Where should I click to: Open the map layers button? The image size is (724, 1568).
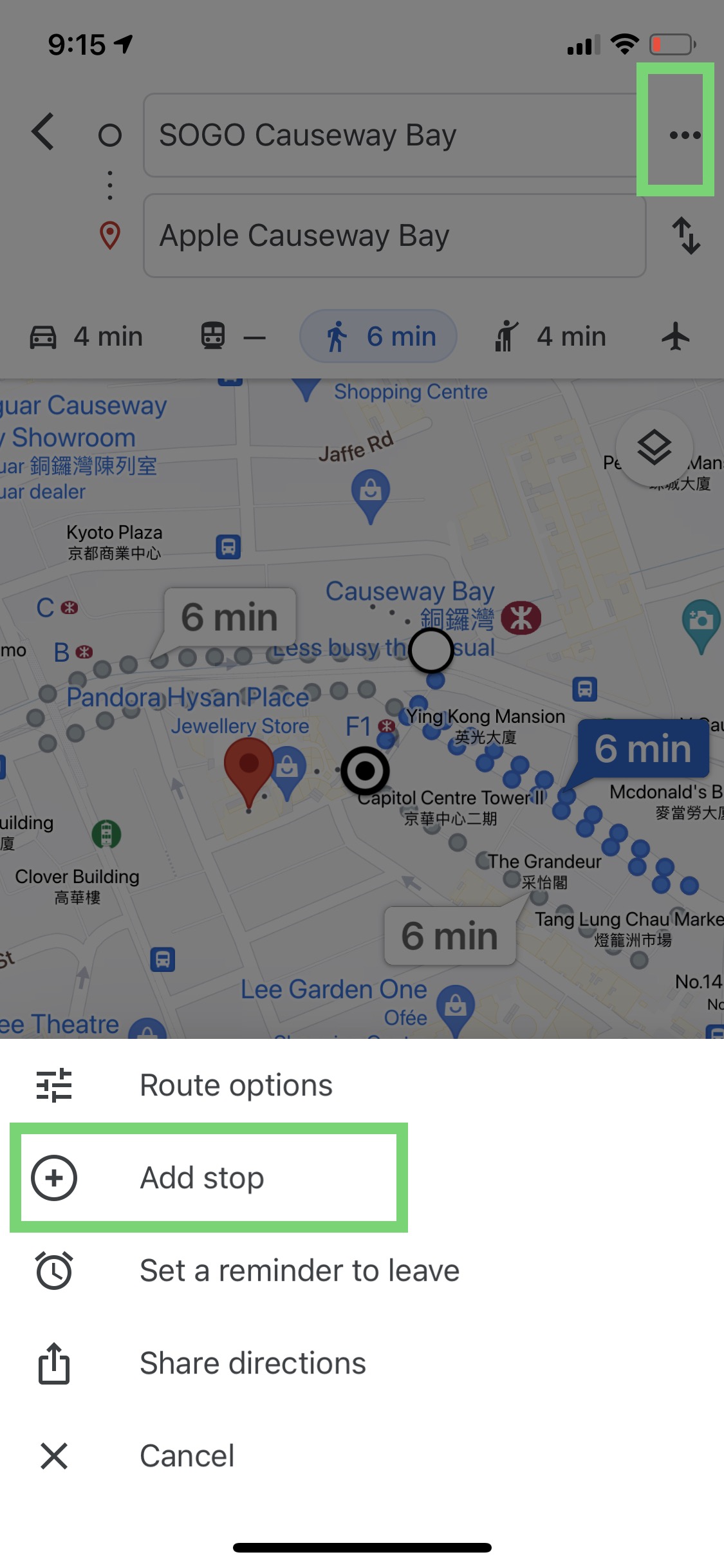coord(654,447)
